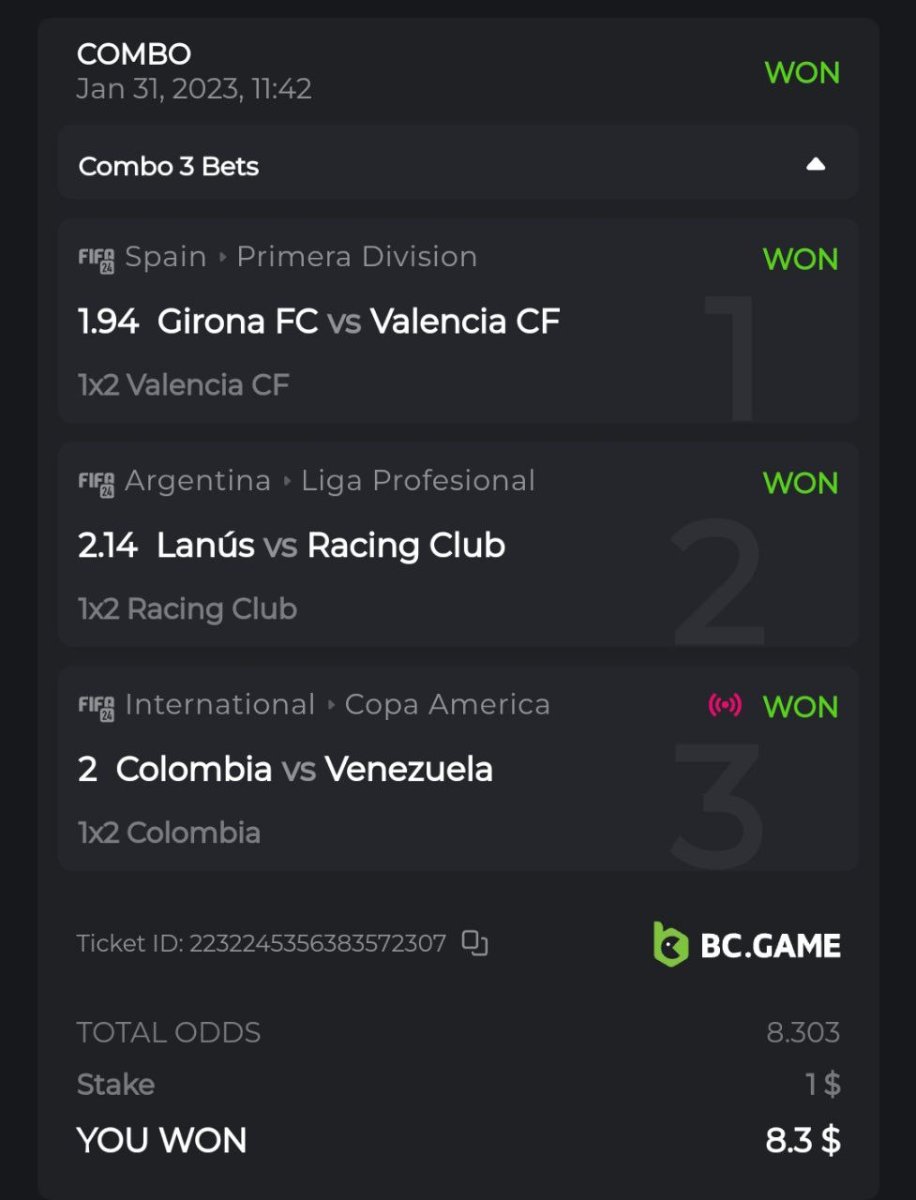Collapse the Combo 3 Bets section
The image size is (916, 1200).
[x=815, y=165]
